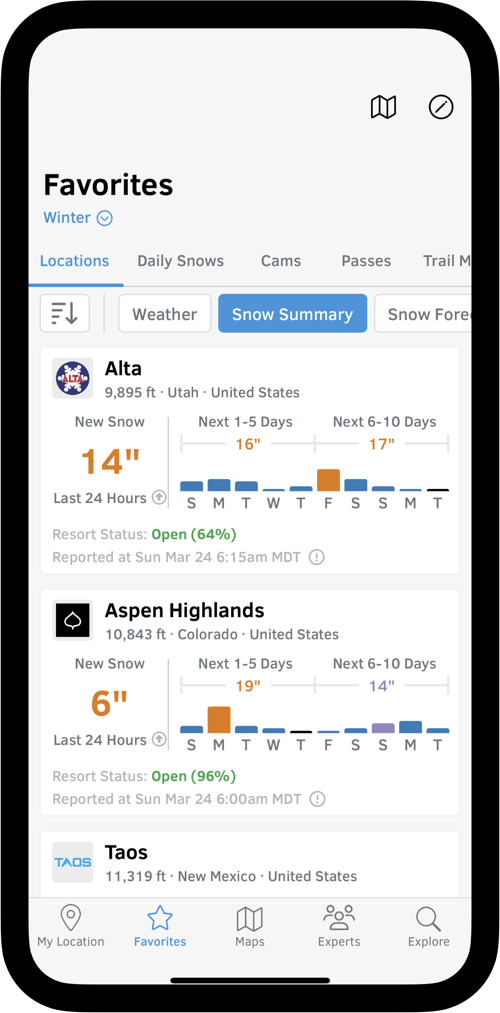Open the Explore search tab

(428, 926)
